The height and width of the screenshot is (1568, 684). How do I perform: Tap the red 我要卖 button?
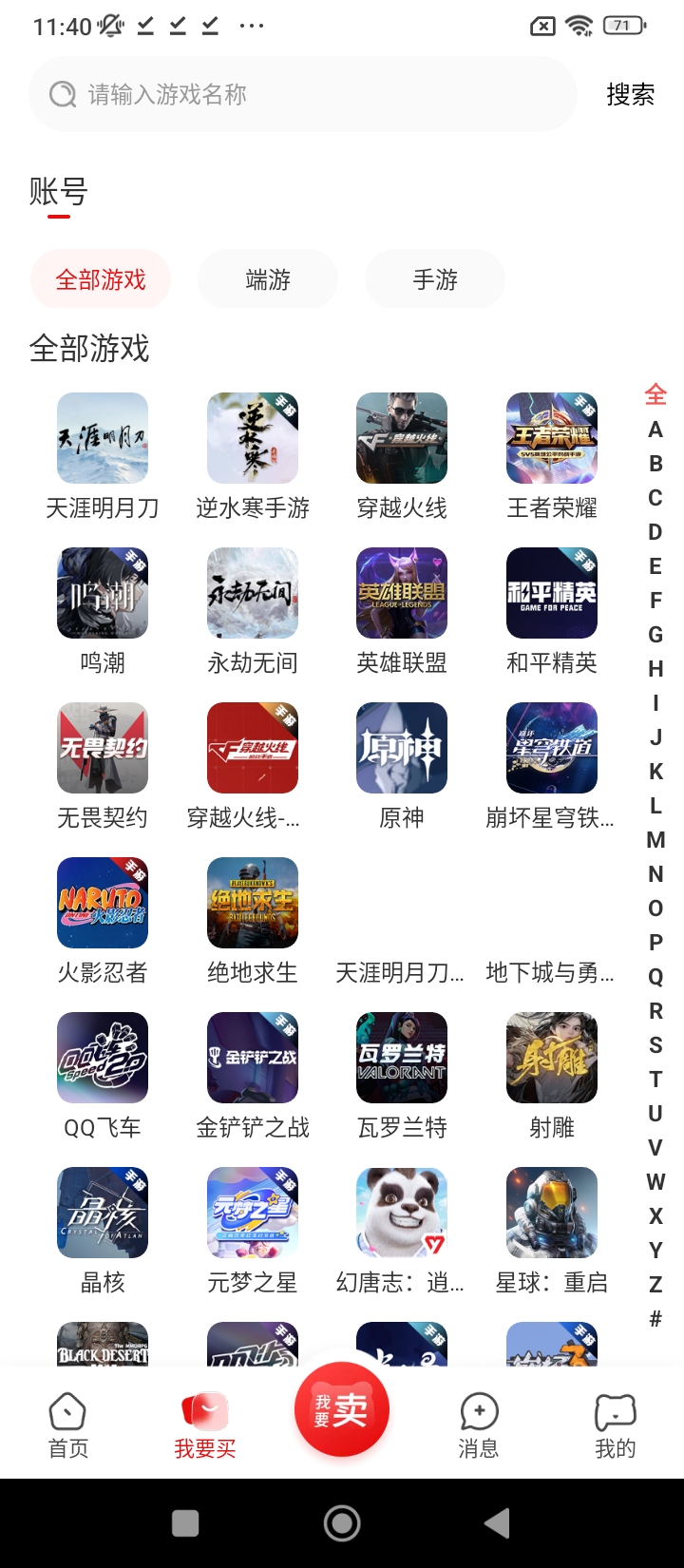point(342,1409)
